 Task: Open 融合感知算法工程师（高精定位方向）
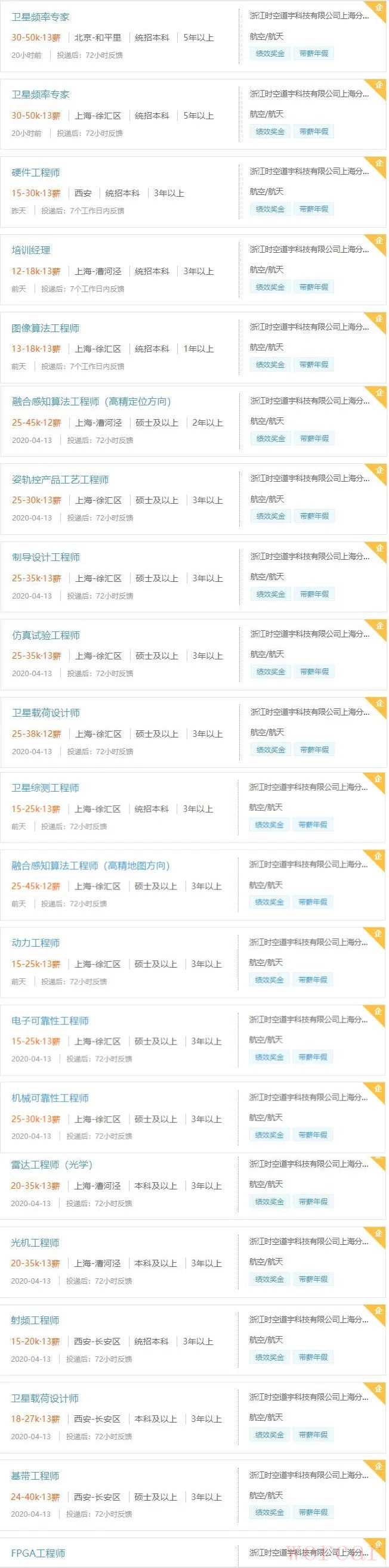pos(91,402)
